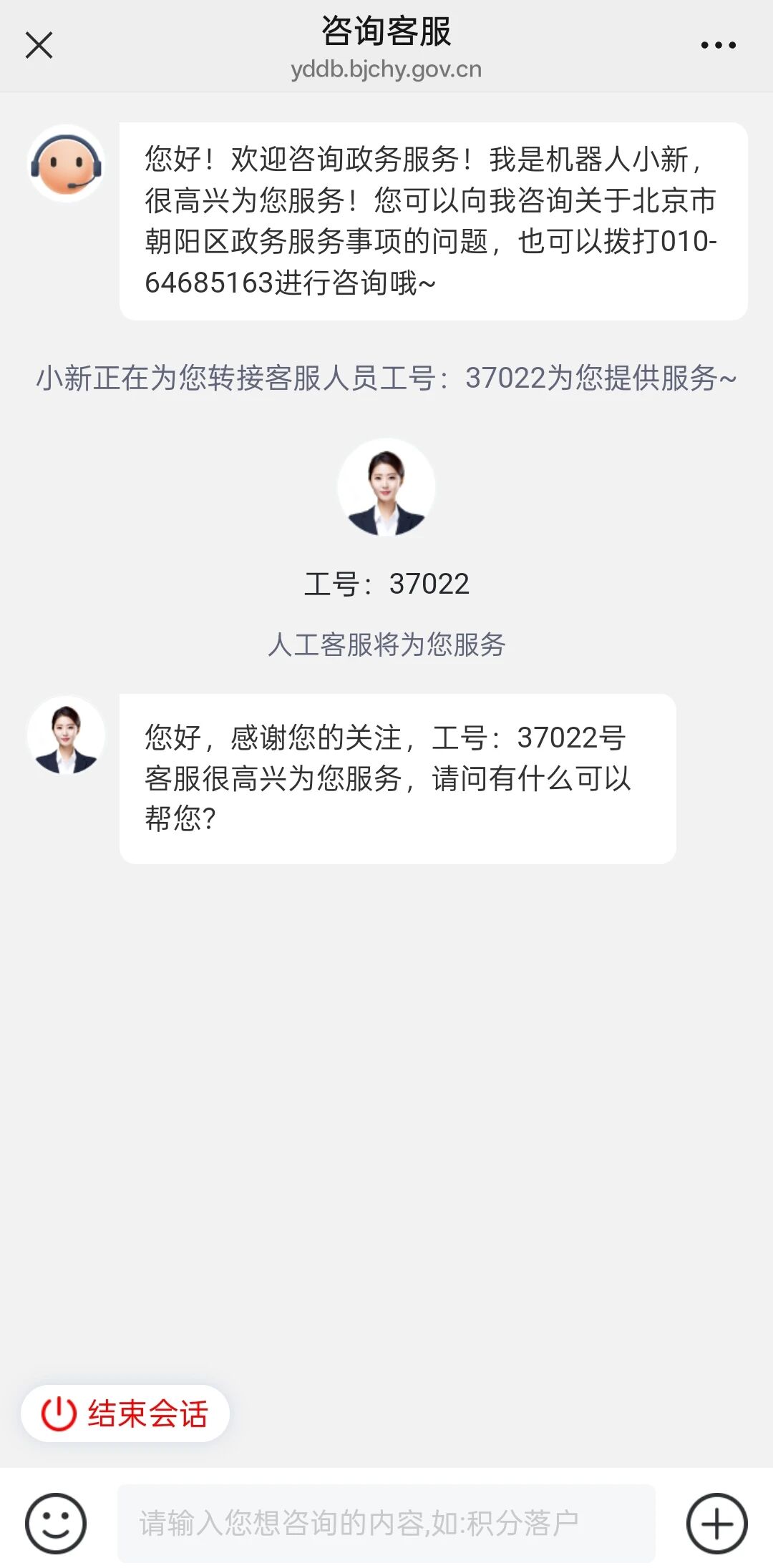773x1568 pixels.
Task: Open the three-dot overflow menu
Action: (x=718, y=45)
